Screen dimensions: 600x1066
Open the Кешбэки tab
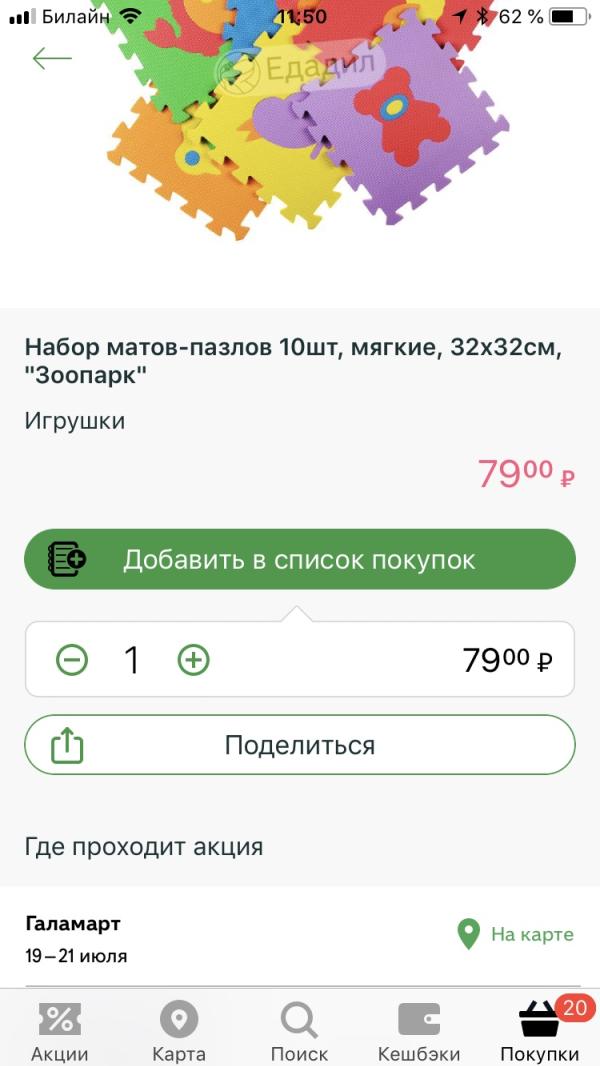(419, 1032)
